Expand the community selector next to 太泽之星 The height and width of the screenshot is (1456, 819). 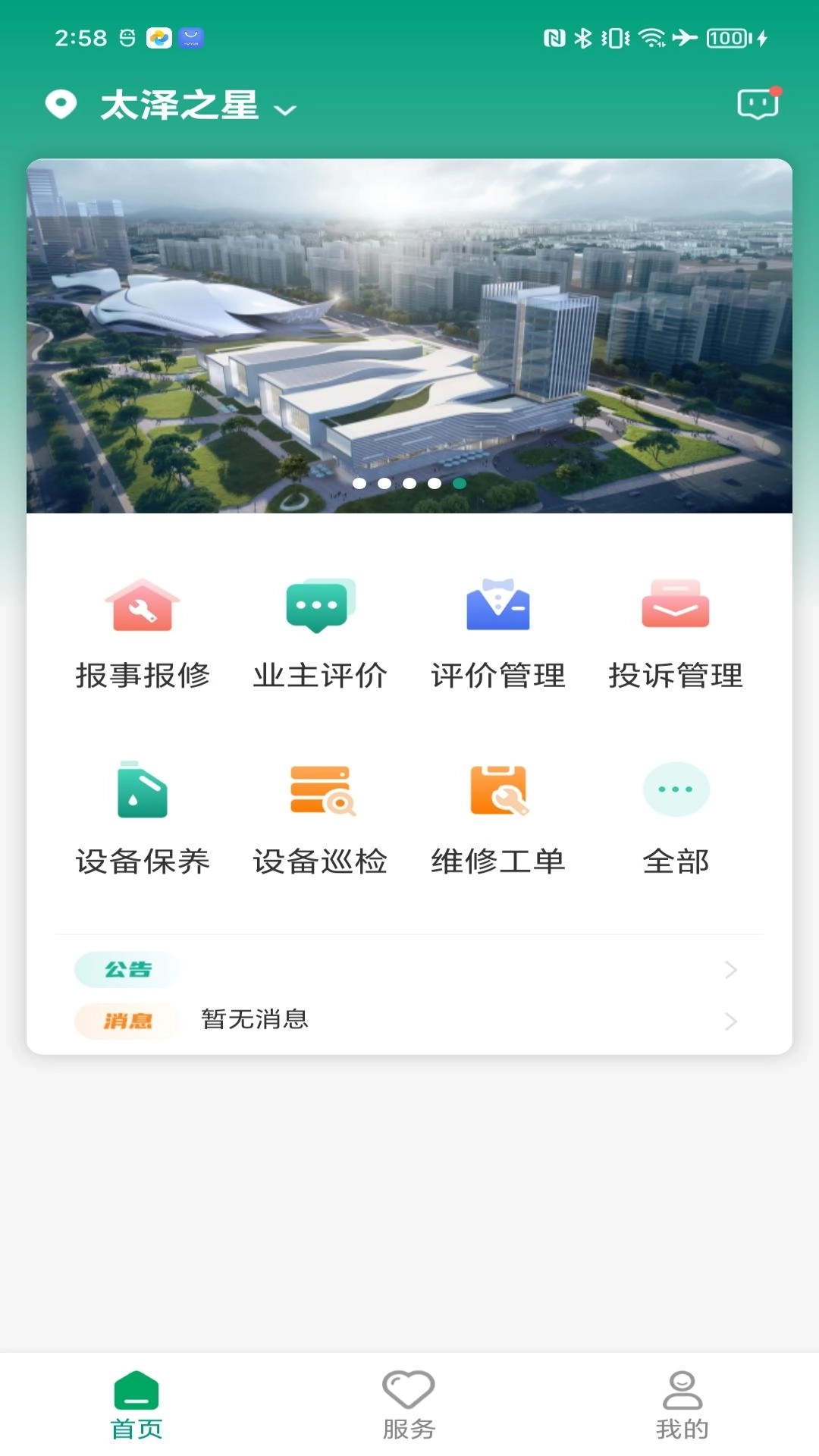pos(284,110)
